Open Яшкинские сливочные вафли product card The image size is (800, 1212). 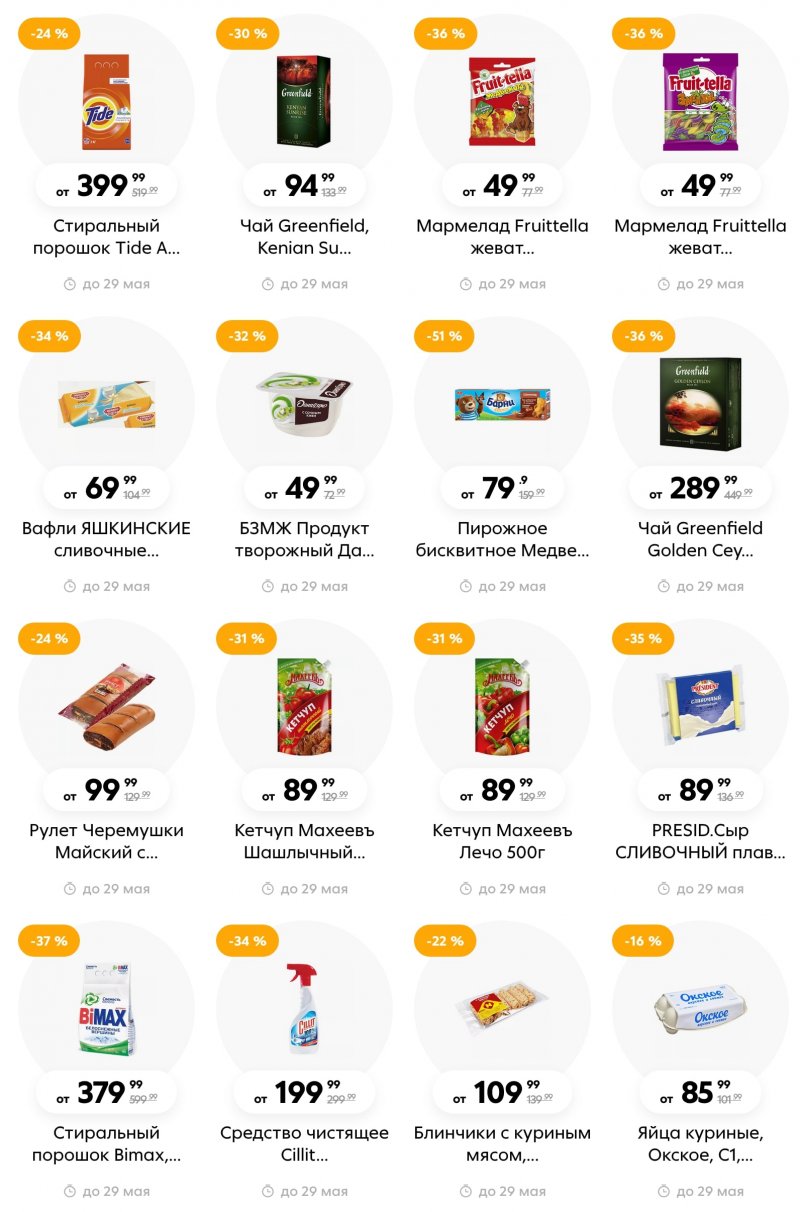(106, 405)
